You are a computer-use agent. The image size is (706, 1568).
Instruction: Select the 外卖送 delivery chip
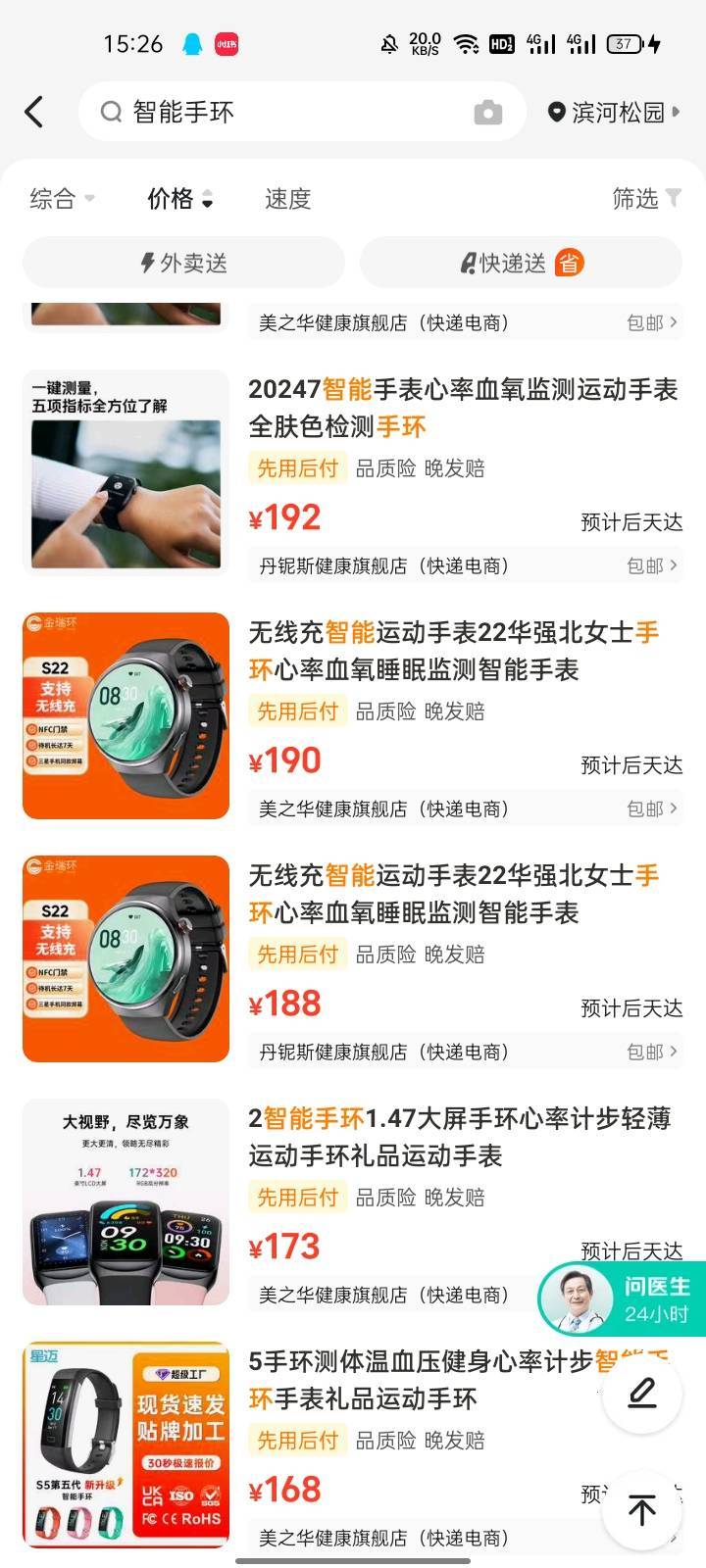point(184,263)
